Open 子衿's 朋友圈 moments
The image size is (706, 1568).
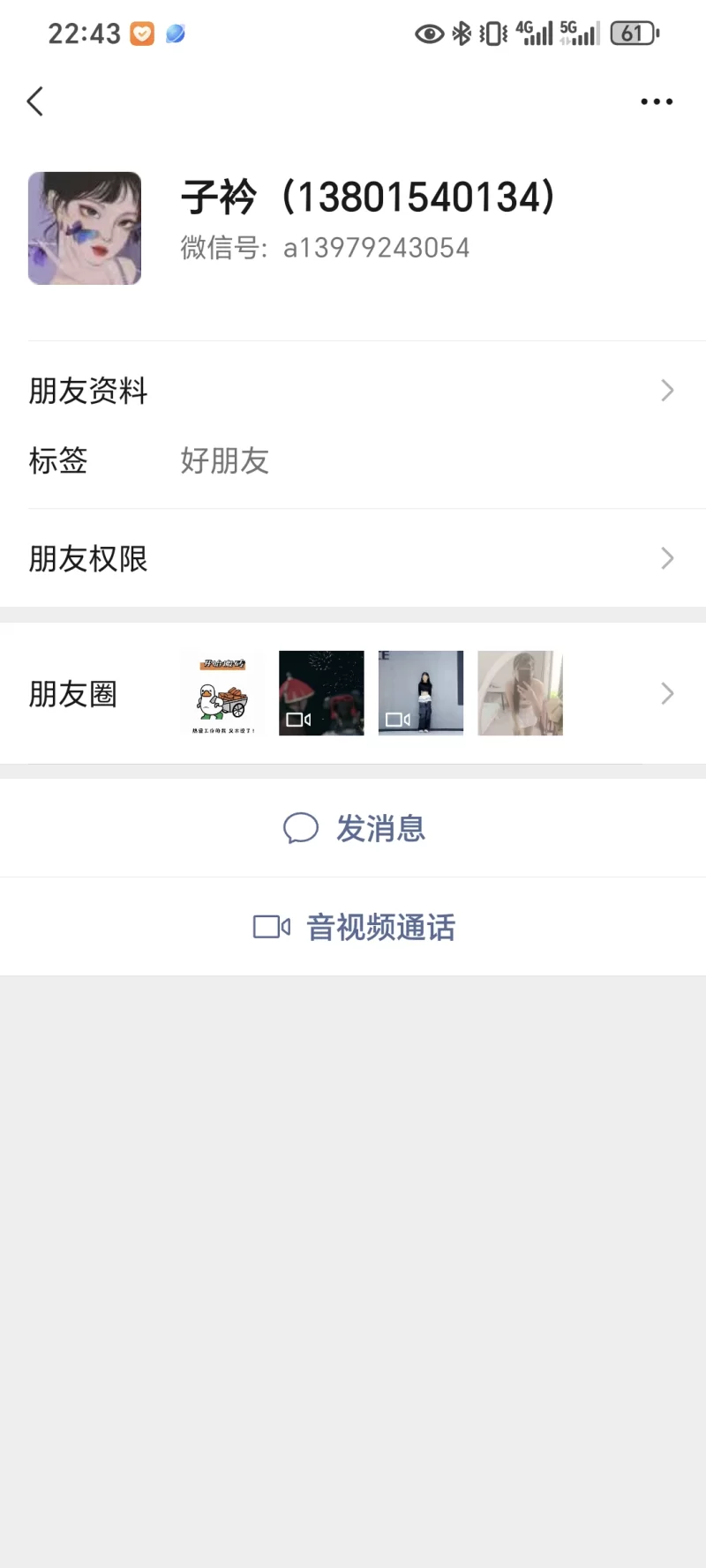pos(353,693)
